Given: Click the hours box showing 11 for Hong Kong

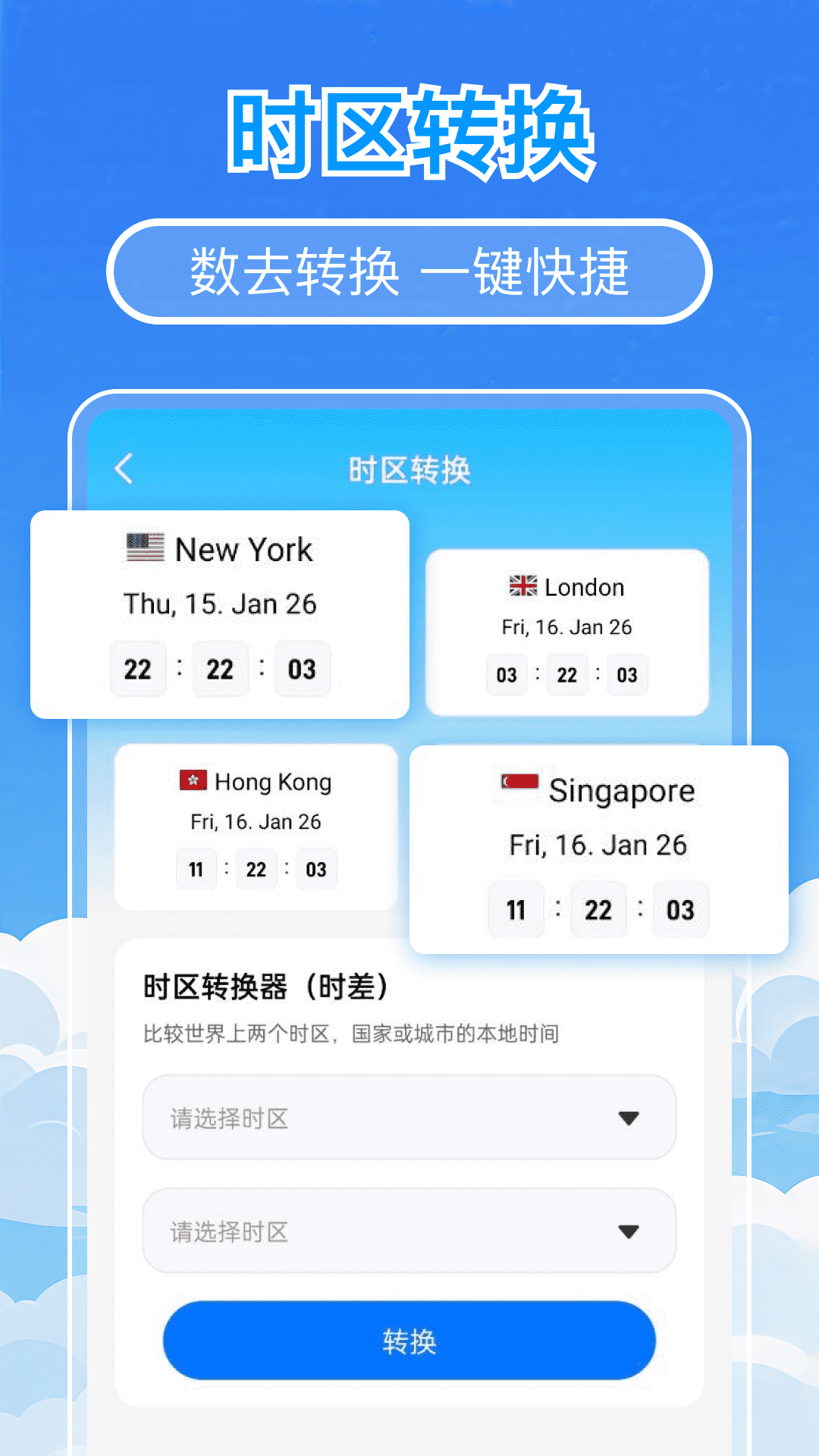Looking at the screenshot, I should click(196, 869).
